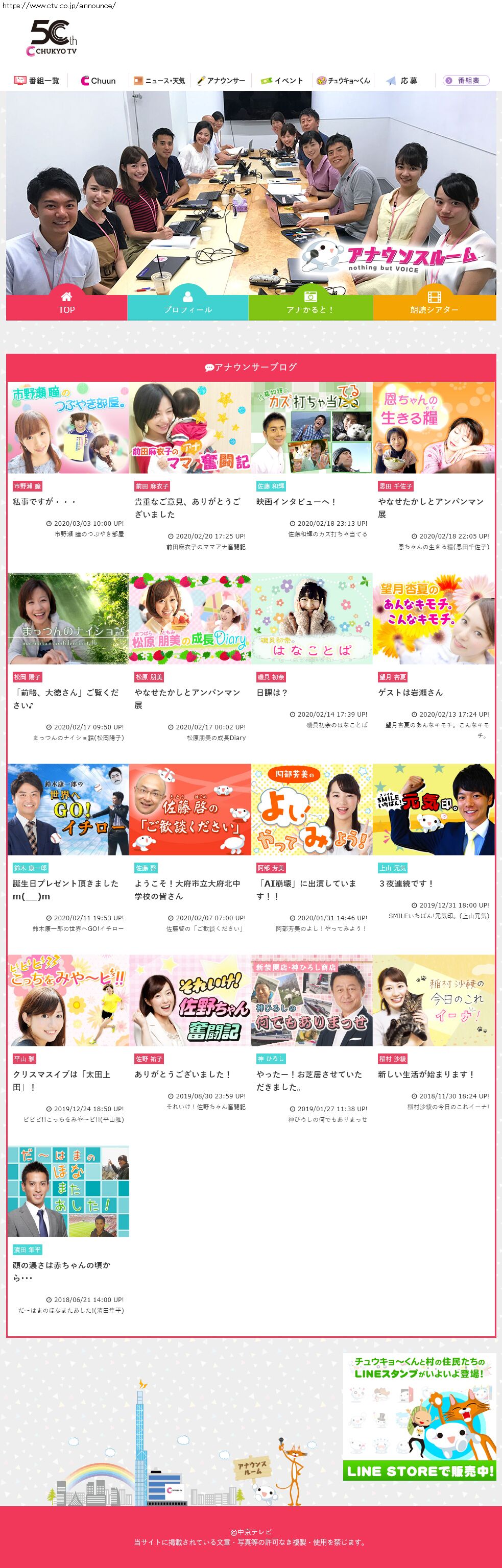Switch to the 朗読シアター tab
Viewport: 502px width, 1568px height.
tap(434, 303)
